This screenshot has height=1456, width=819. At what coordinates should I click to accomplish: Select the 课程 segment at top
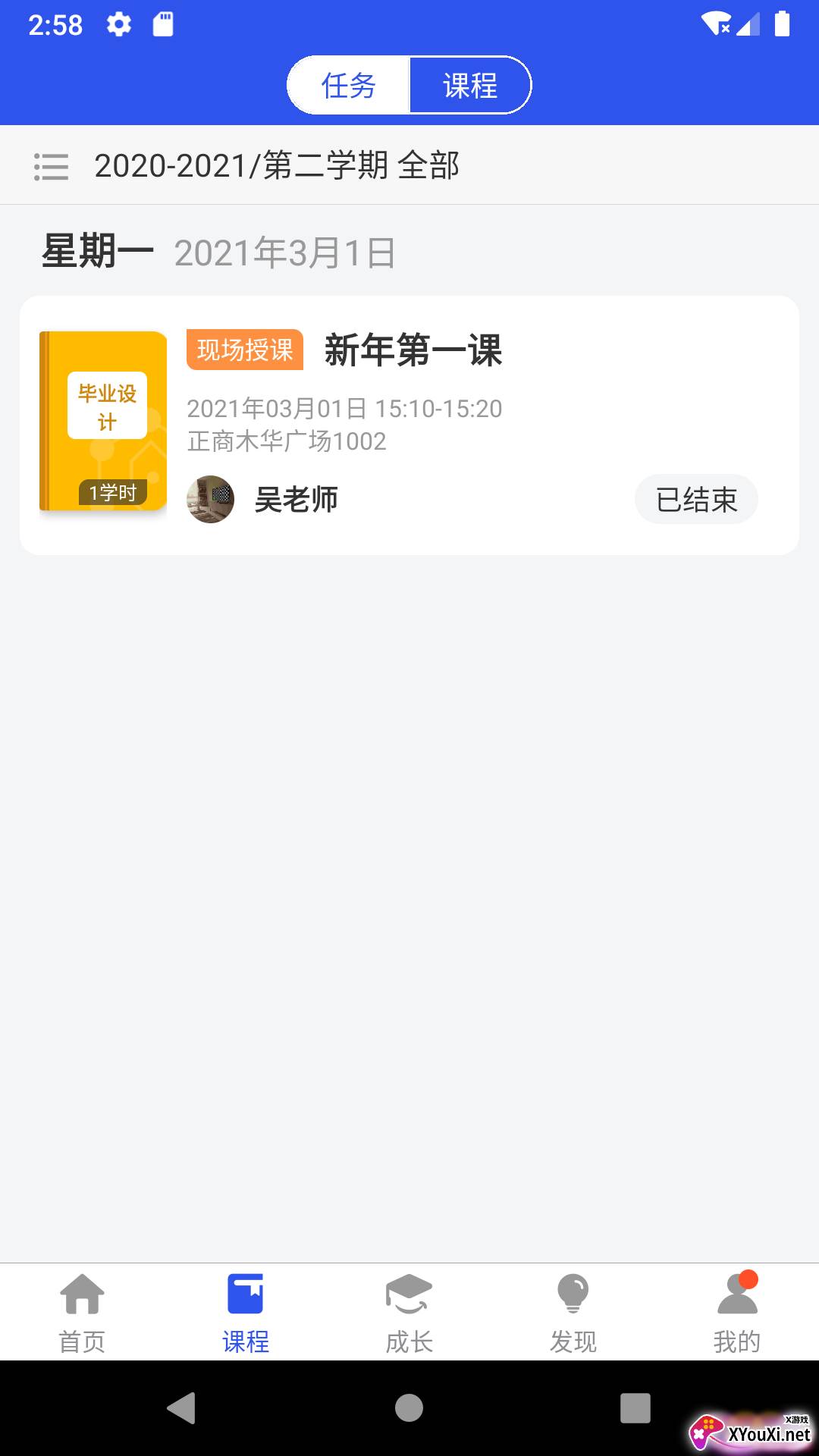pyautogui.click(x=470, y=85)
